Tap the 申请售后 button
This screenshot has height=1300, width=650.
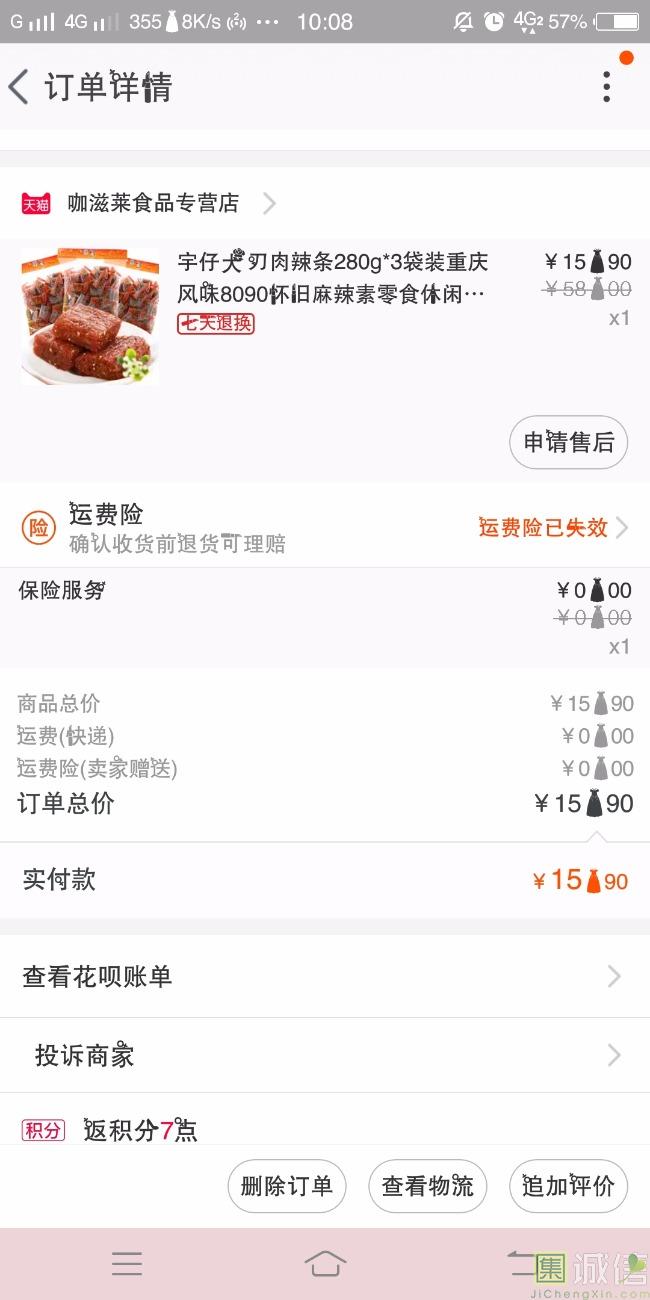click(x=568, y=442)
